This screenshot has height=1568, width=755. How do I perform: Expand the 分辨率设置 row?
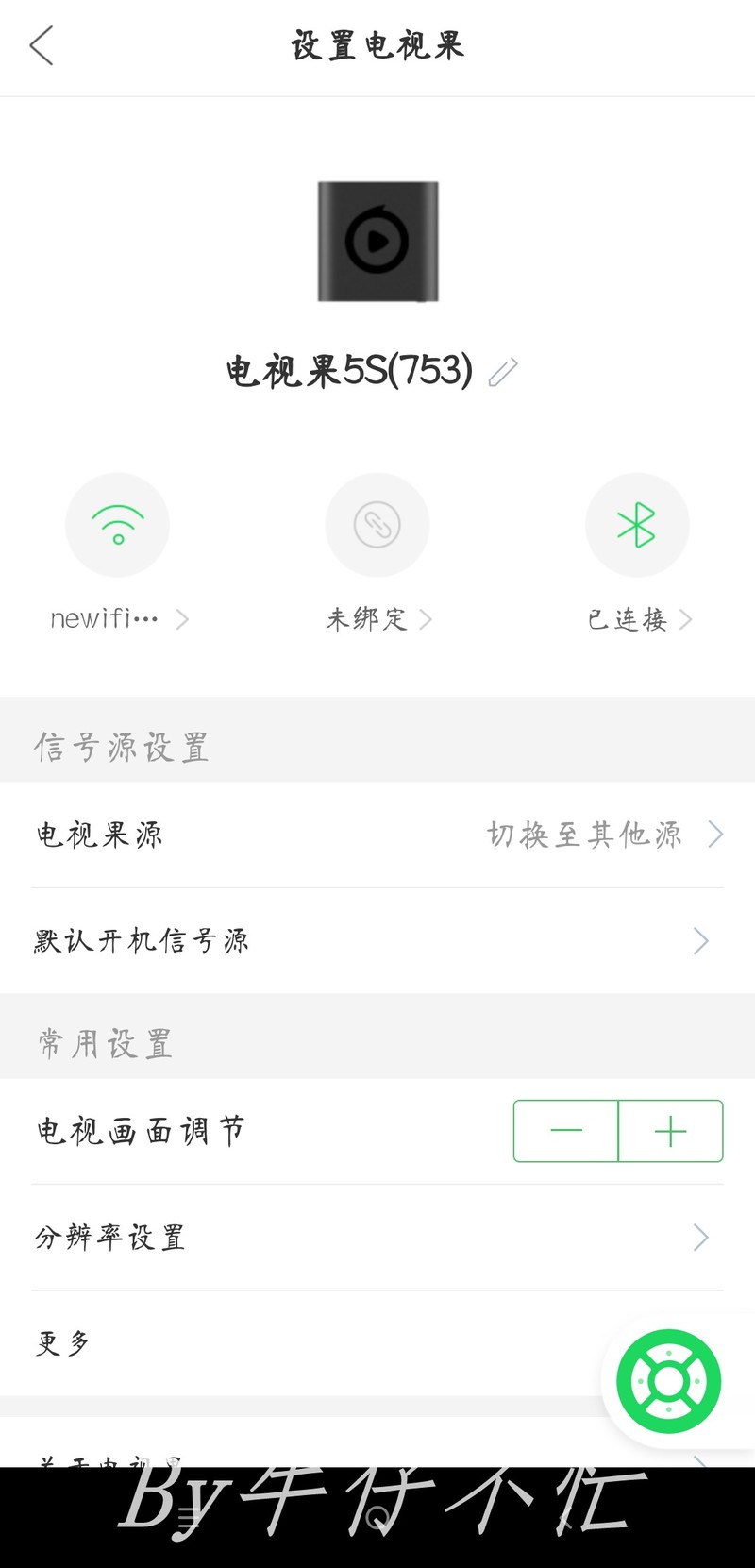click(x=377, y=1238)
